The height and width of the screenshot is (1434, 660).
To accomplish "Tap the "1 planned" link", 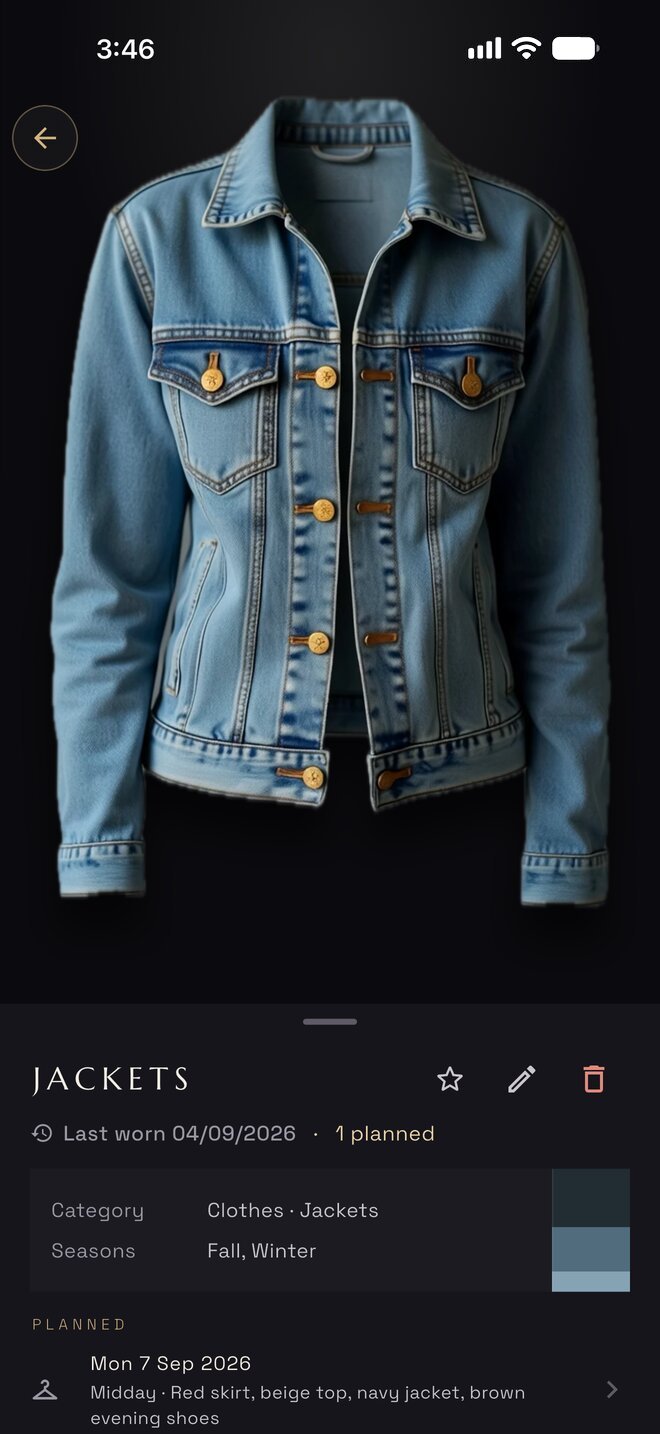I will (385, 1133).
